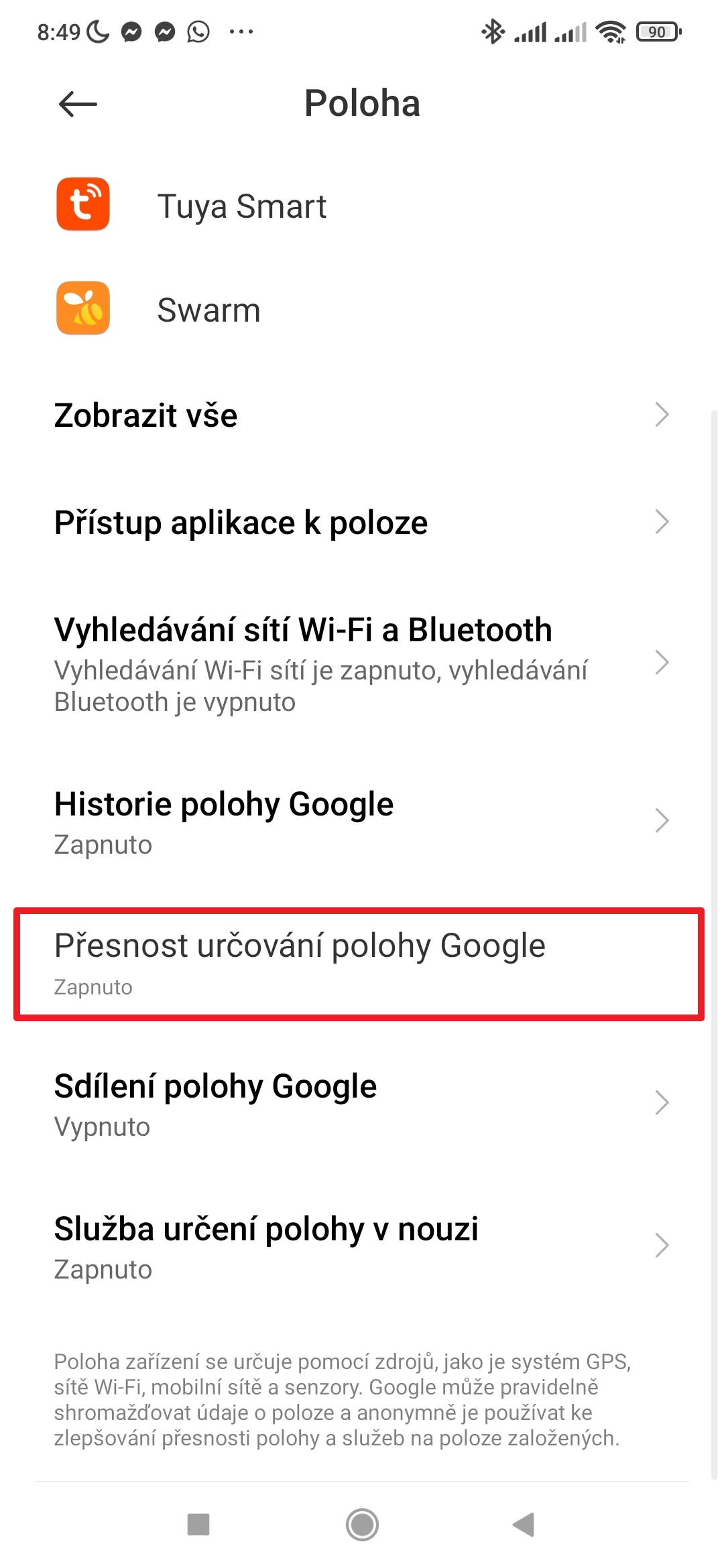Go back using the top arrow

click(x=78, y=104)
